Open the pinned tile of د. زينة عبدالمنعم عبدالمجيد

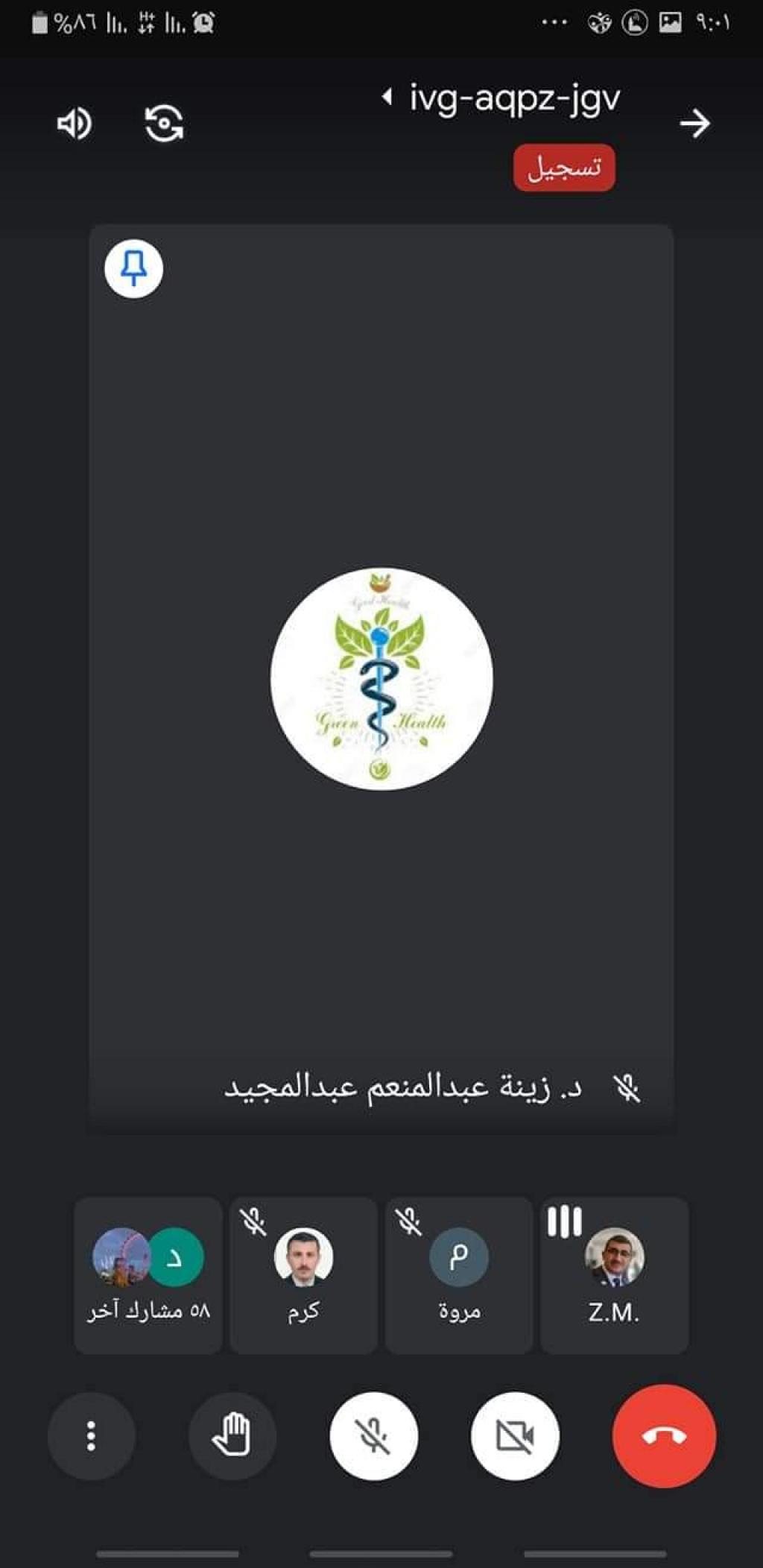[x=381, y=678]
